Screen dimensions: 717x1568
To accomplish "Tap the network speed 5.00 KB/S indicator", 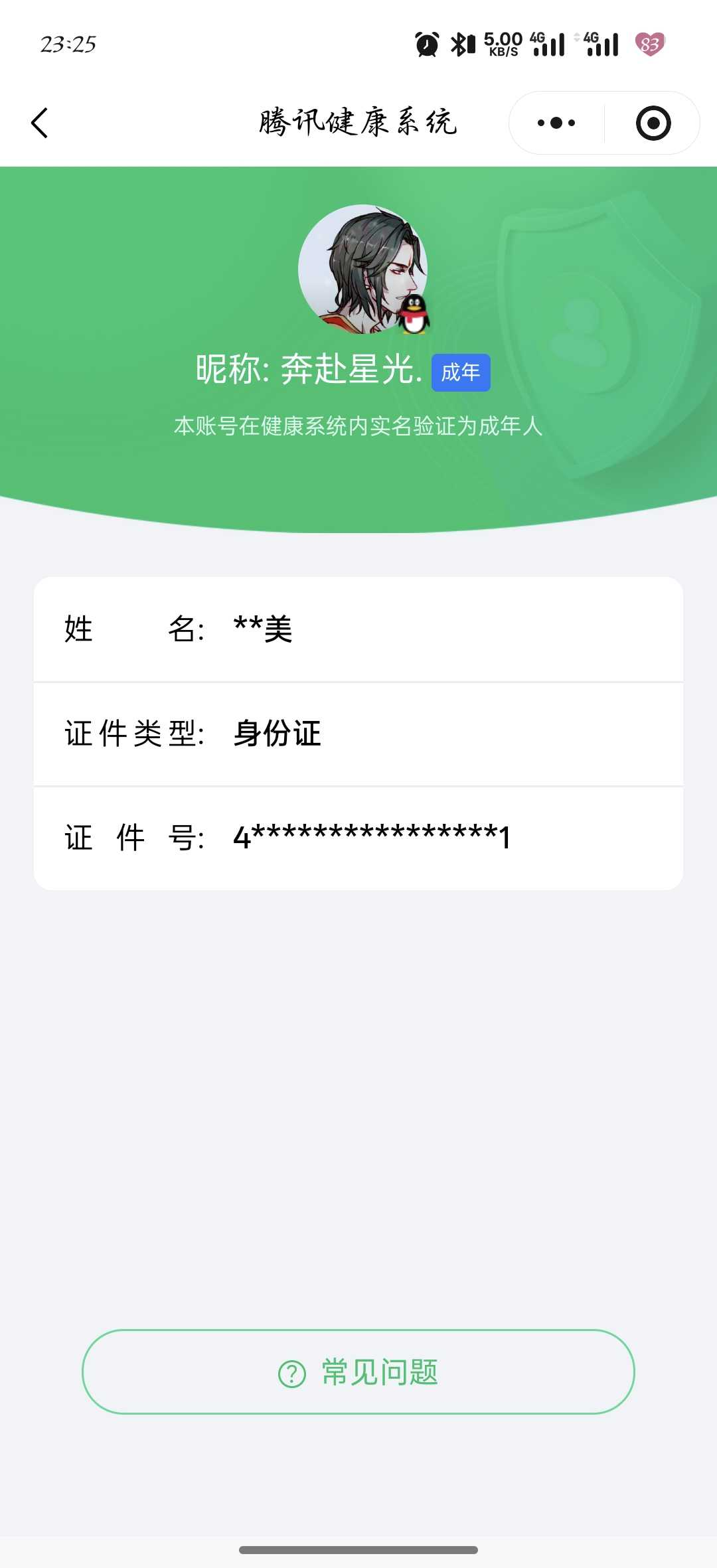I will coord(502,44).
